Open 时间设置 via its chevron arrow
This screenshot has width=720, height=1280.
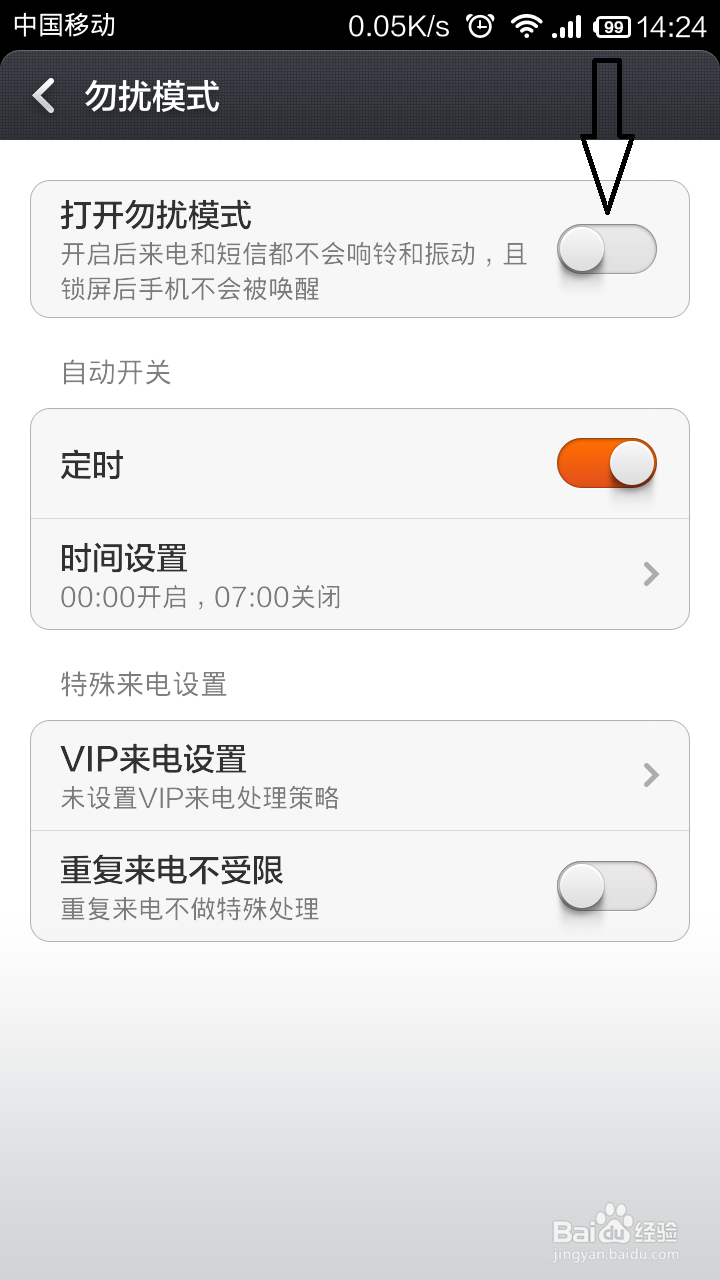(x=650, y=573)
